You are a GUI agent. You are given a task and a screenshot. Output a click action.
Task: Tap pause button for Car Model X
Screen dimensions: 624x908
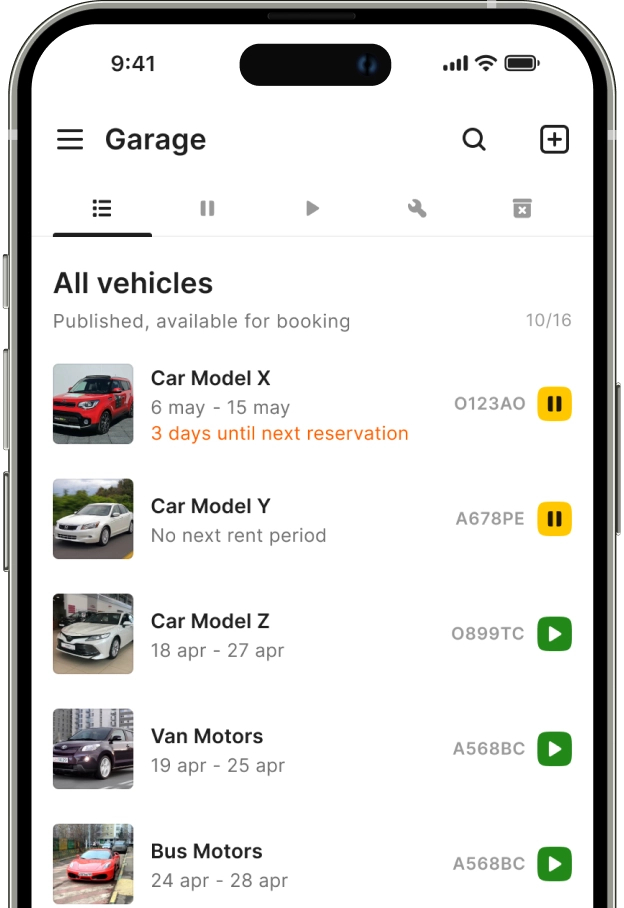[x=555, y=404]
